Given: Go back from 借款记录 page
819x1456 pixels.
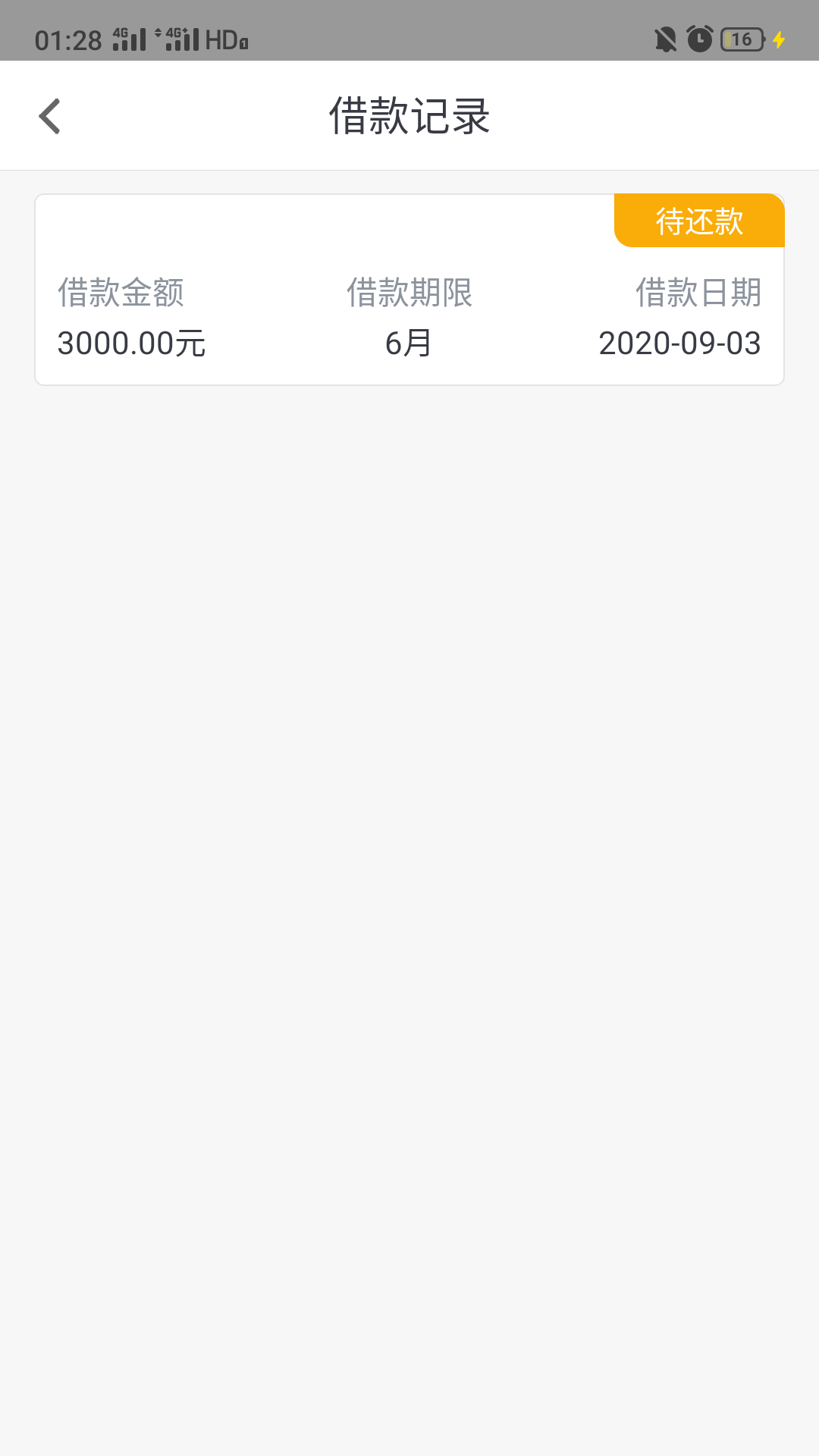Looking at the screenshot, I should (x=50, y=116).
